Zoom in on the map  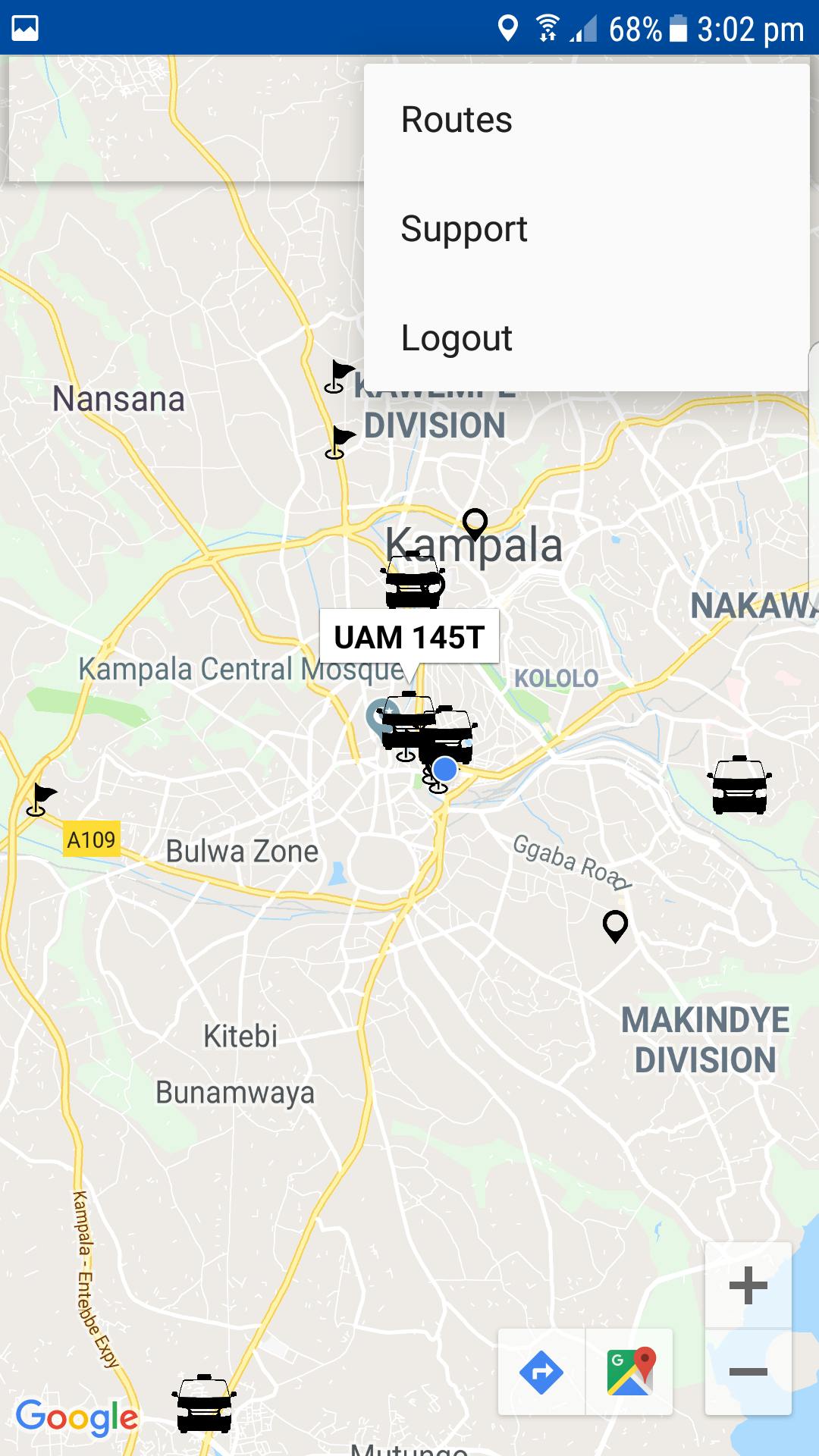click(748, 1285)
